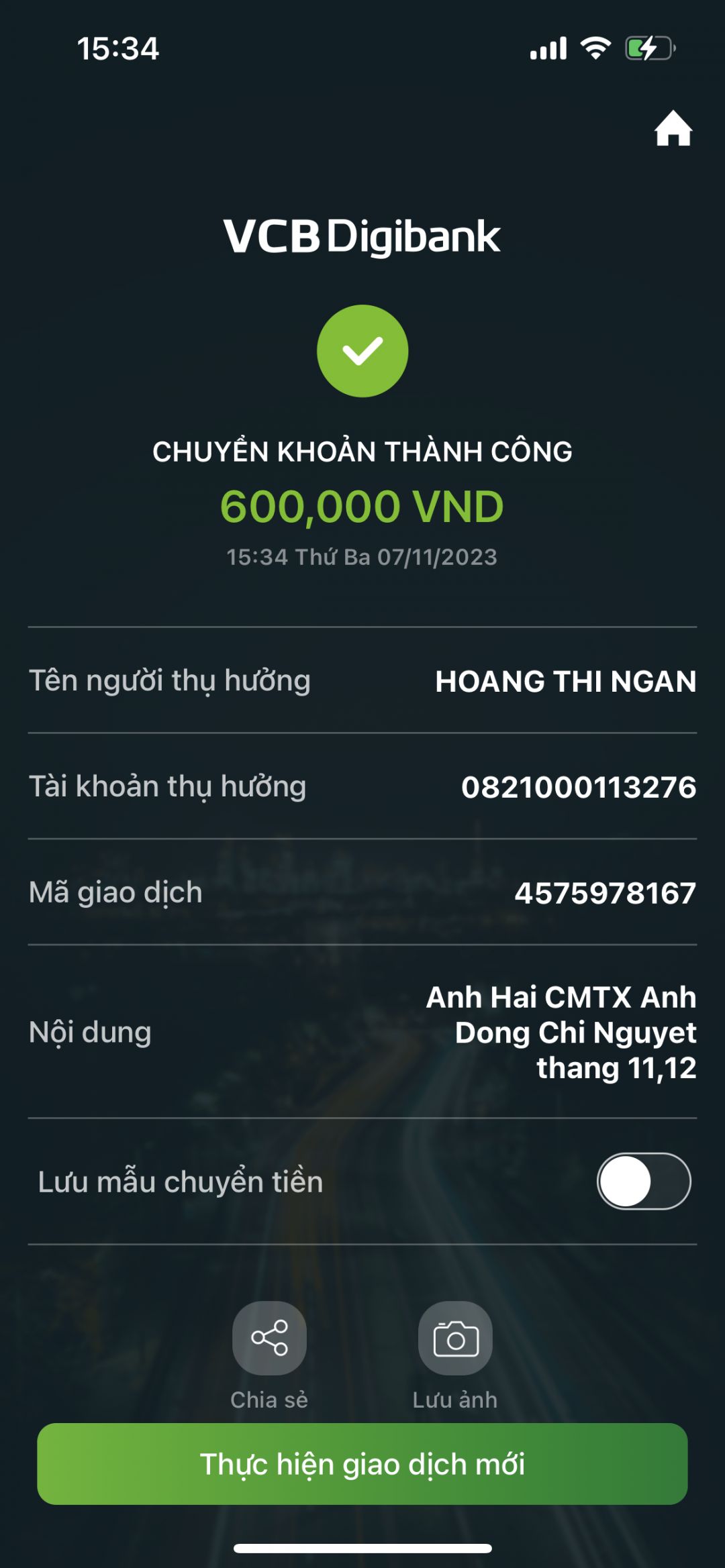Screen dimensions: 725x1568
Task: Save receipt image with Lưu ảnh
Action: (455, 1339)
